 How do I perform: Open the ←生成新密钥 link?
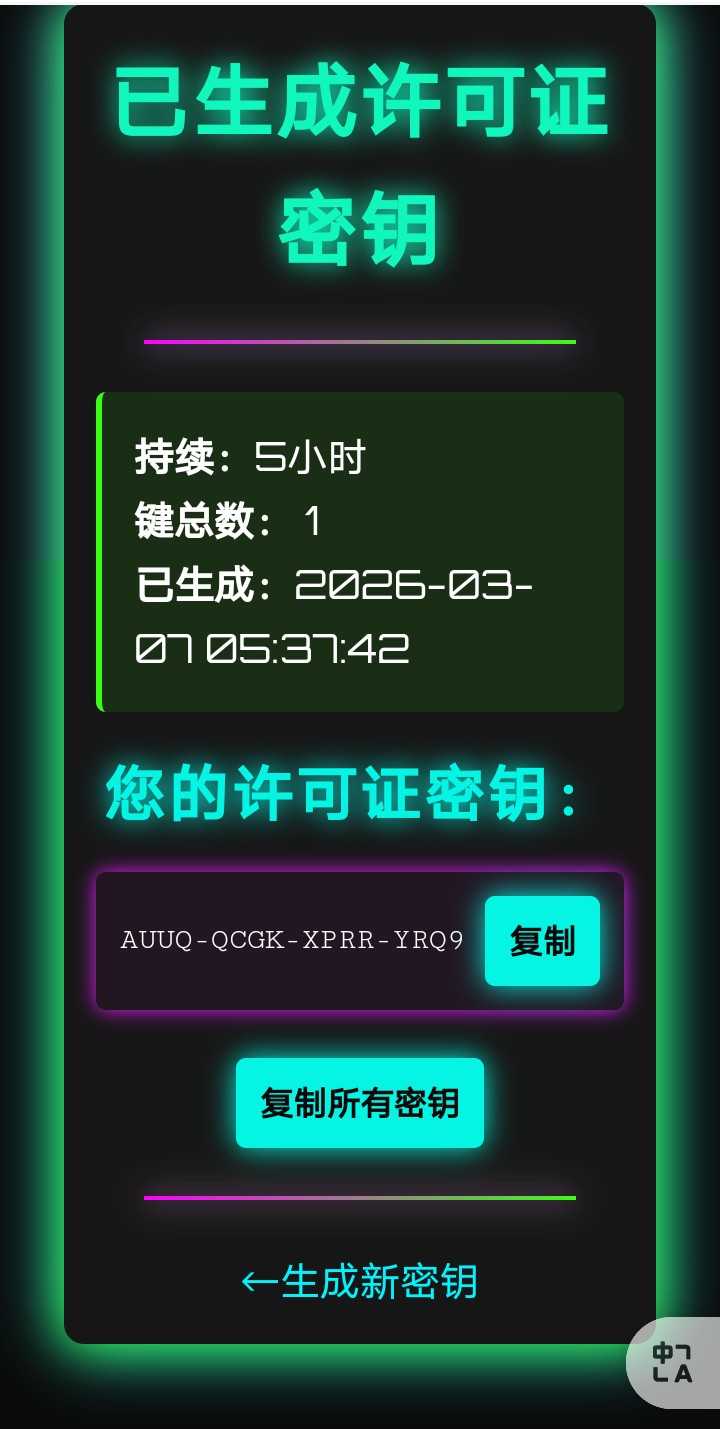click(x=360, y=1281)
